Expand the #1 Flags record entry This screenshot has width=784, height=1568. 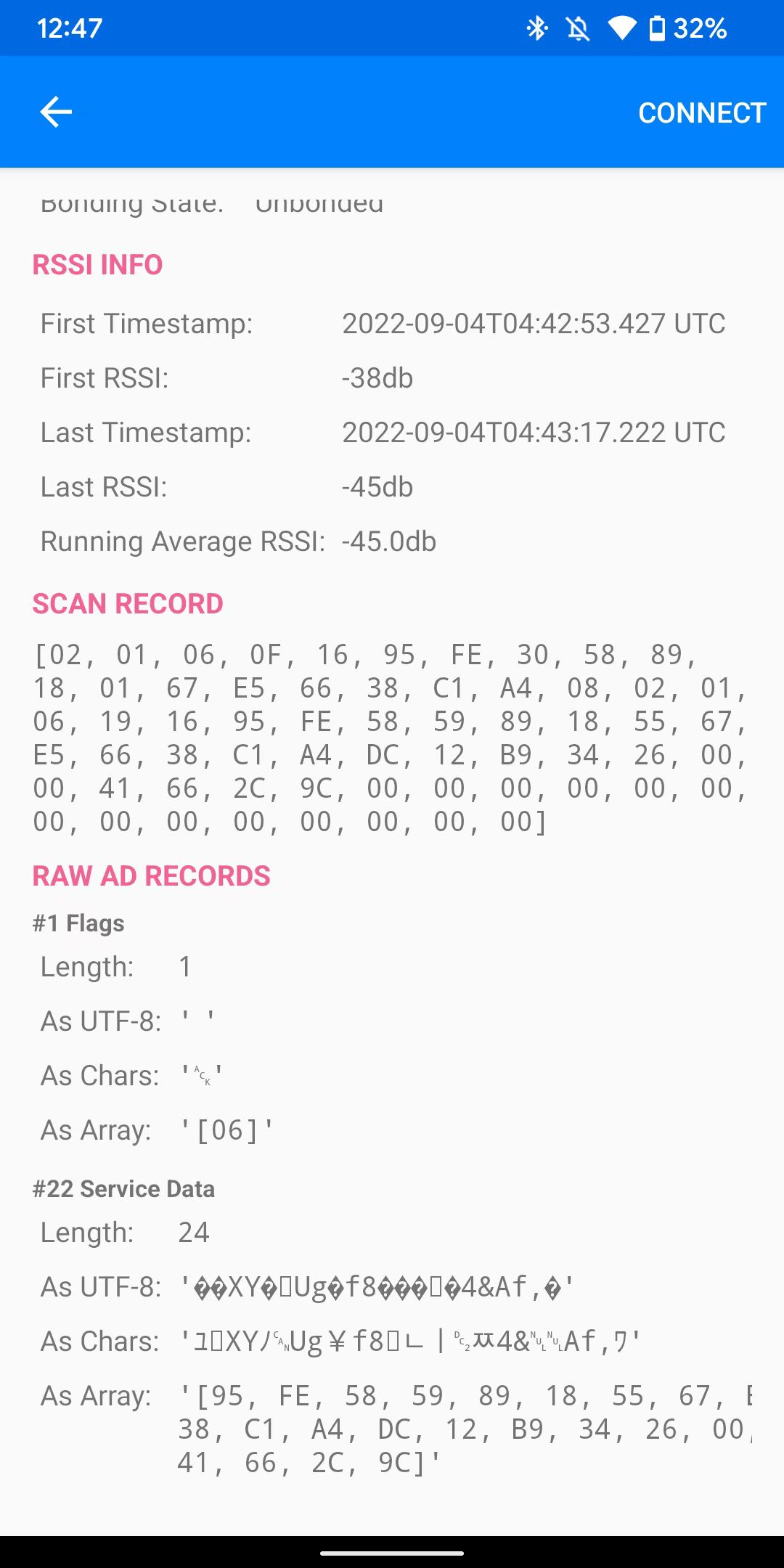[x=78, y=923]
